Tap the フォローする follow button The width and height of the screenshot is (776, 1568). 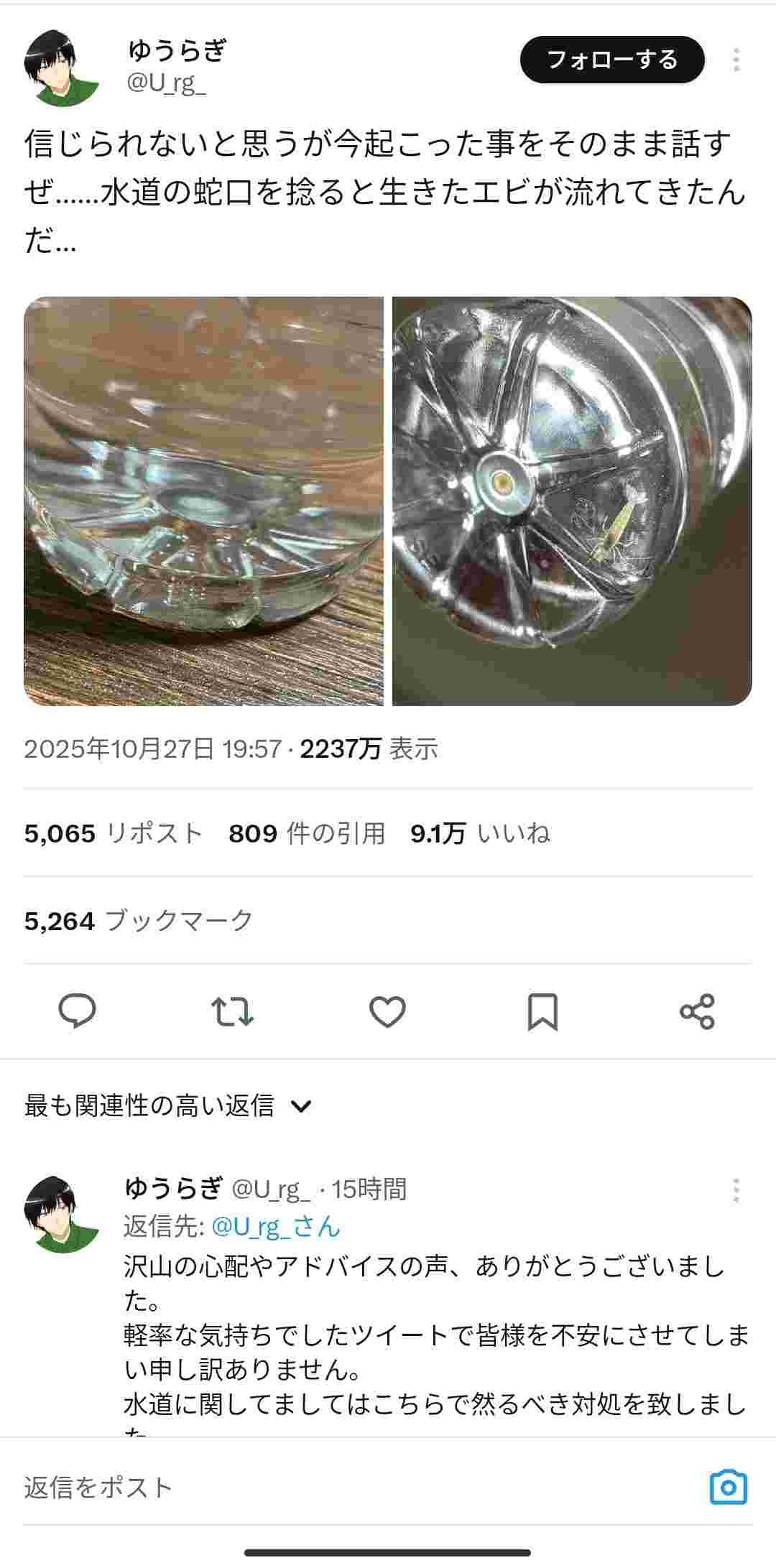pyautogui.click(x=611, y=60)
